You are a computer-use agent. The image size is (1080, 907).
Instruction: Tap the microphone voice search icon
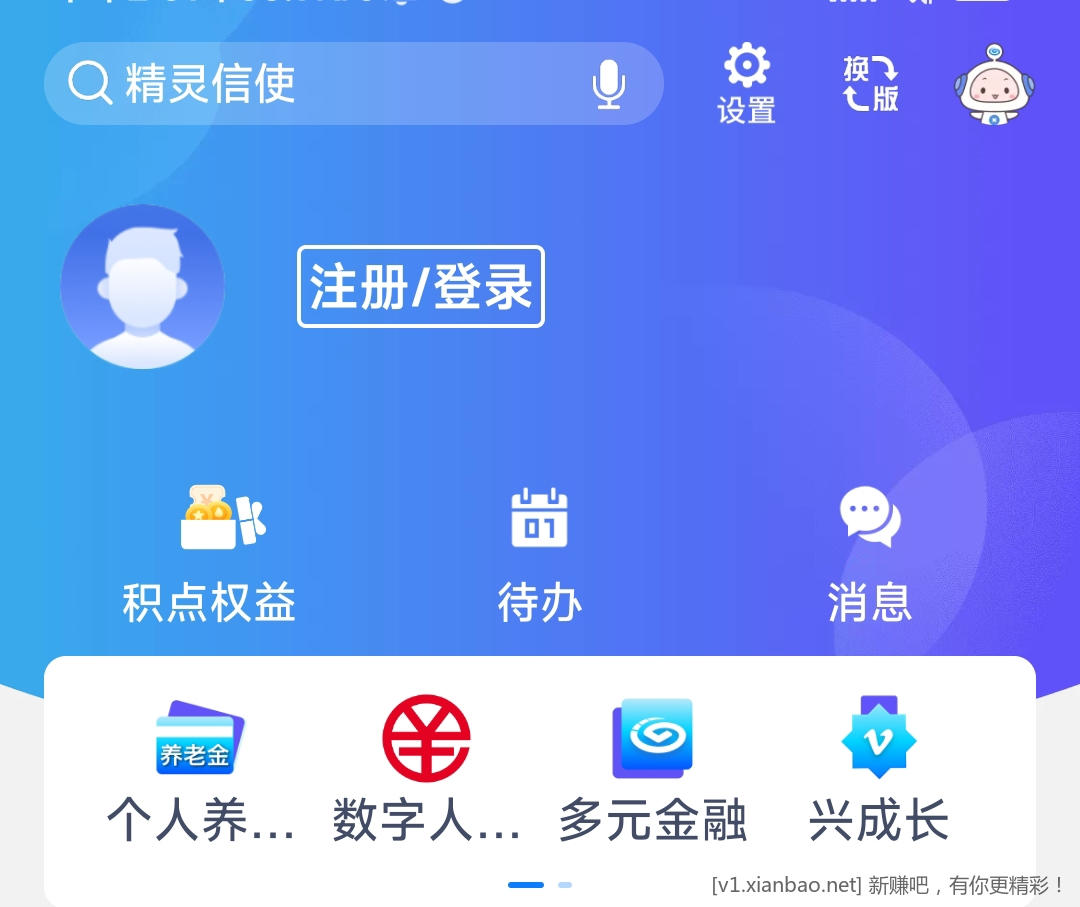point(608,84)
